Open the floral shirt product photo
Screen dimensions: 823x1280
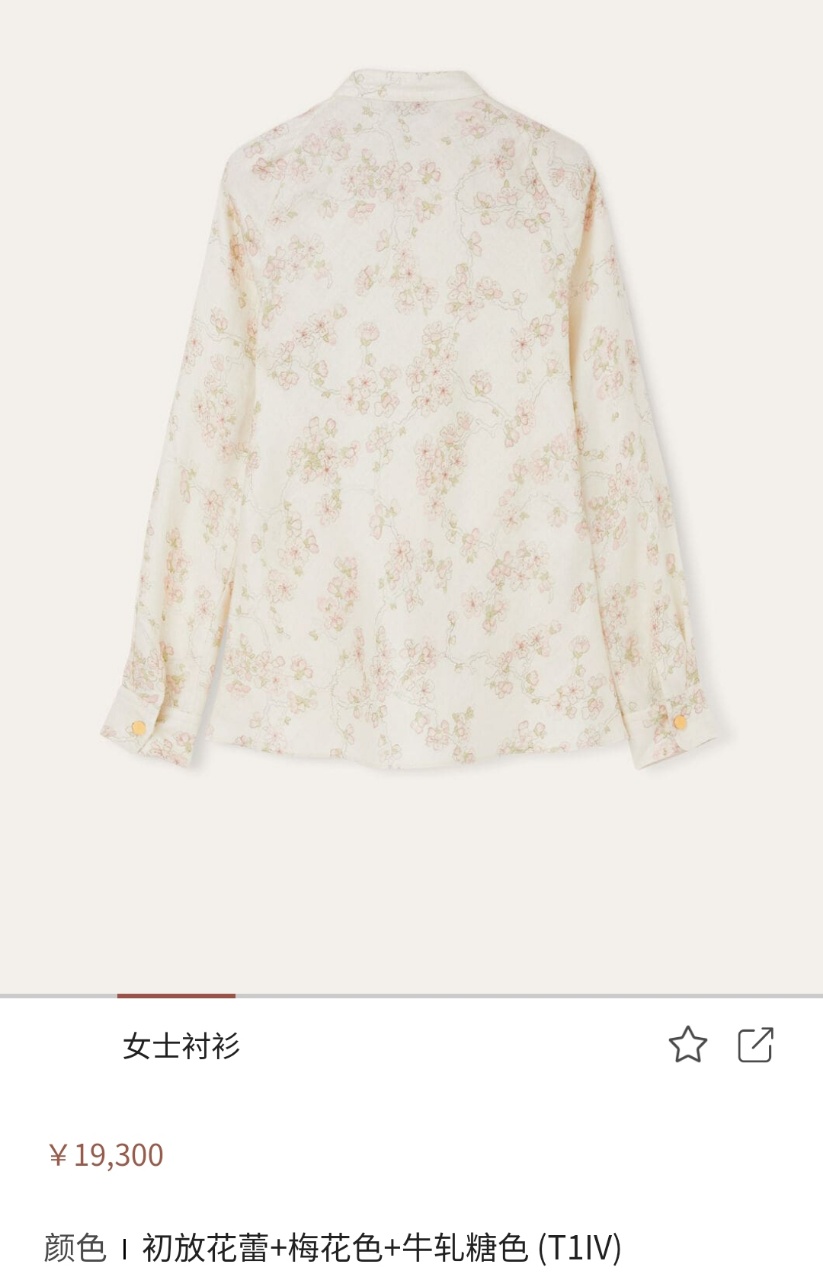point(410,420)
